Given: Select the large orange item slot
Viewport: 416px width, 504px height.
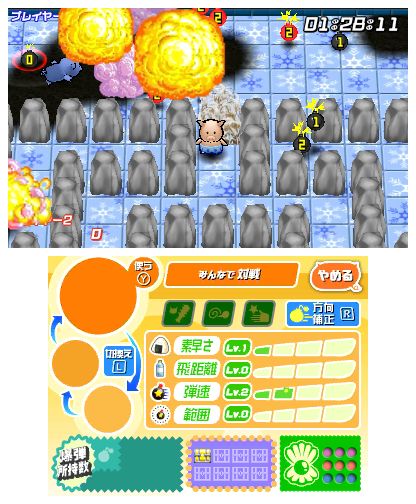Looking at the screenshot, I should click(x=99, y=296).
